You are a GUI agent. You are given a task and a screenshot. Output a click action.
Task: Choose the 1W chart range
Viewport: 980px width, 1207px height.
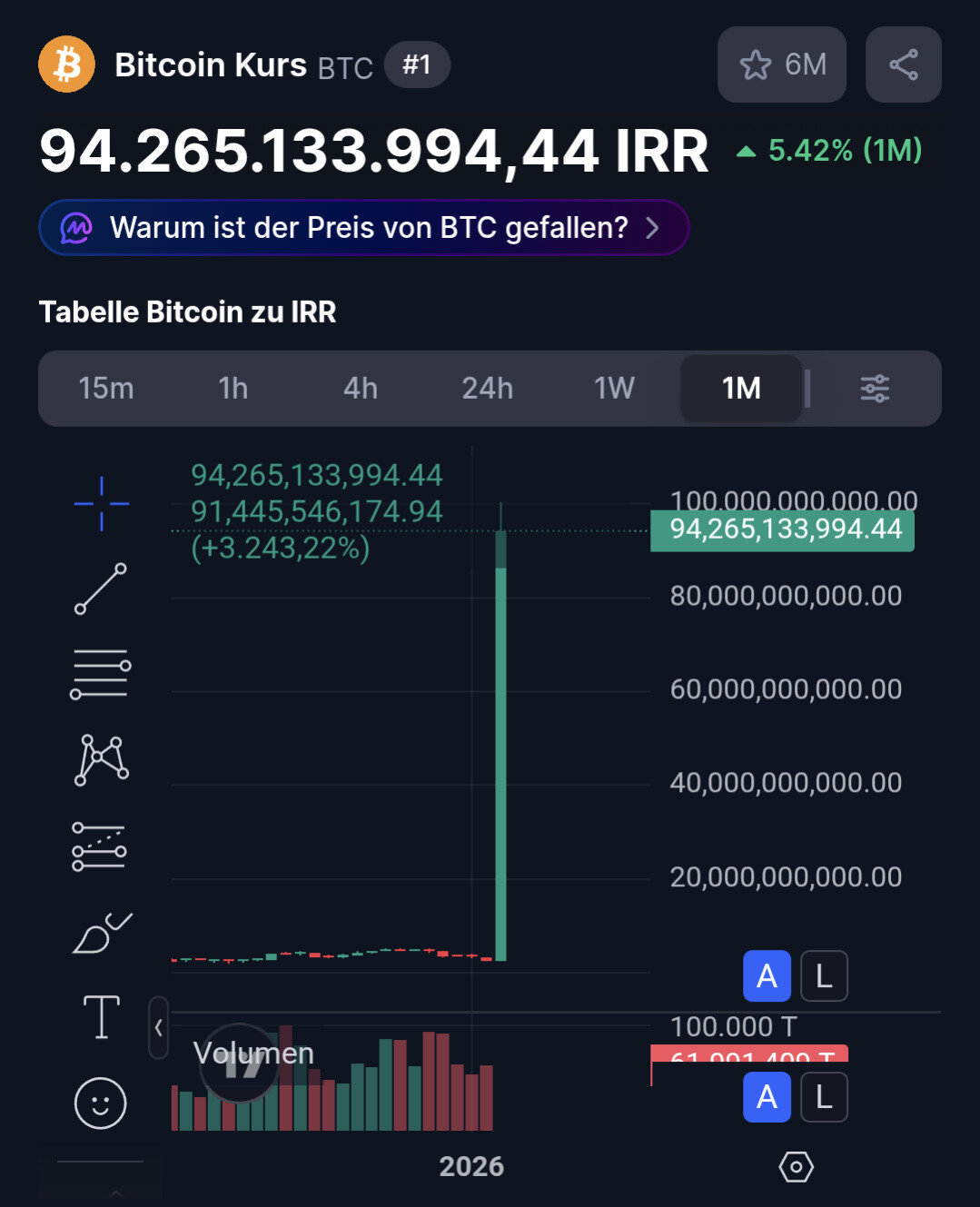click(614, 389)
